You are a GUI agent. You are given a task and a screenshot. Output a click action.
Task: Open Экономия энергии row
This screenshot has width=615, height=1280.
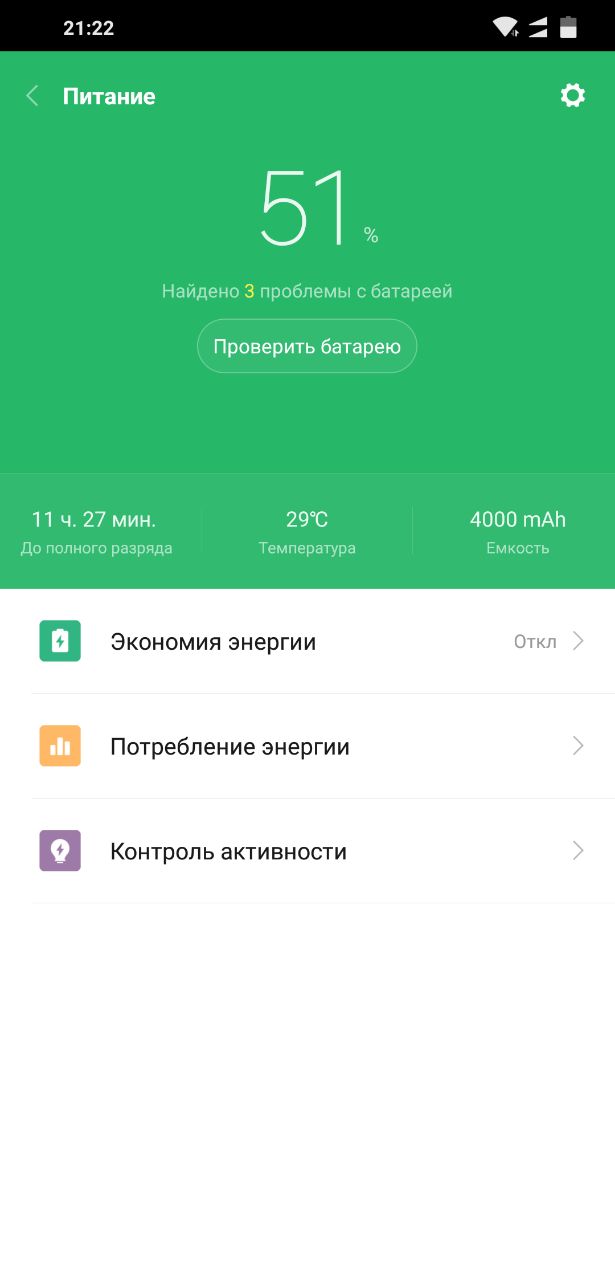307,641
